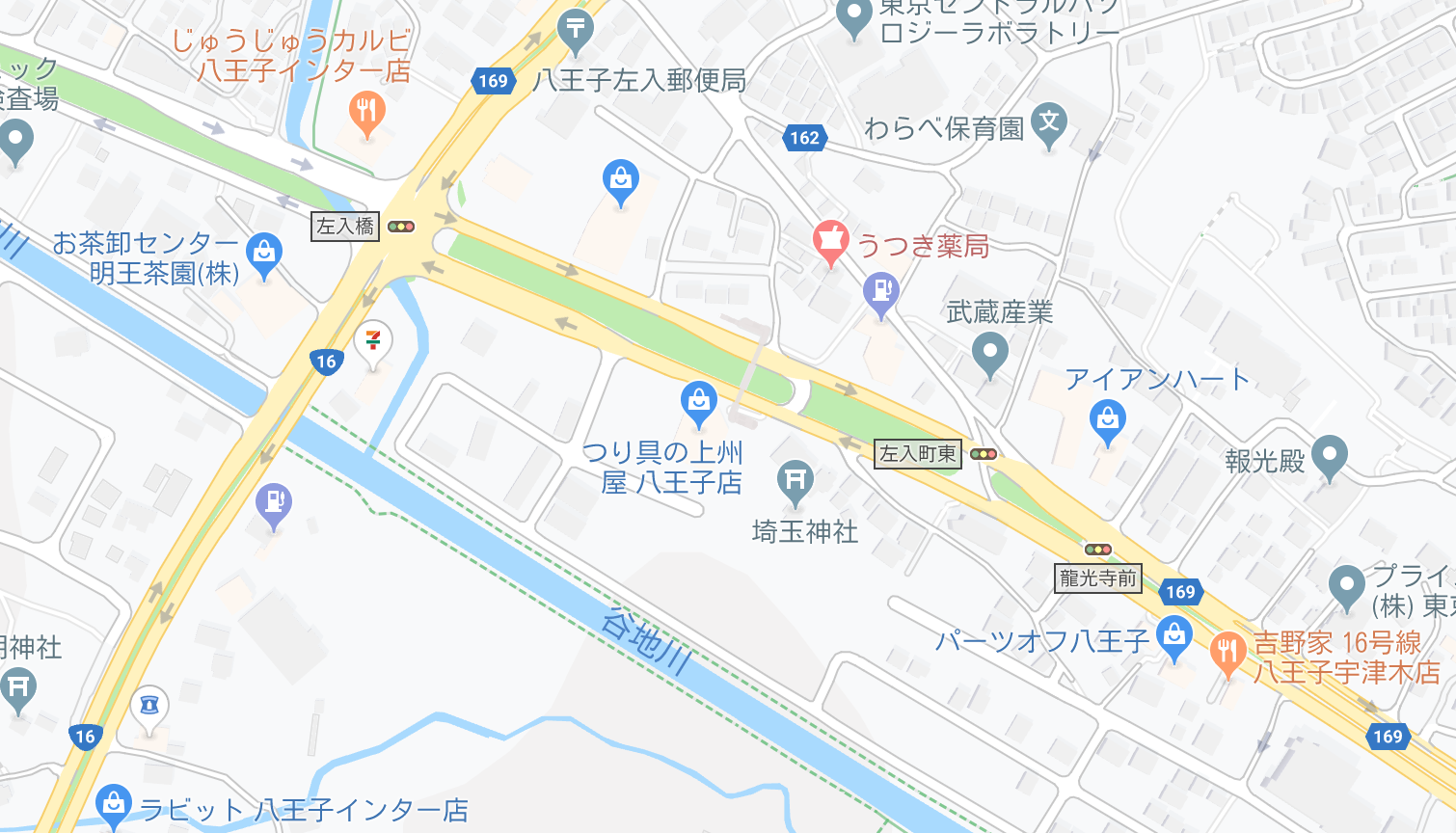Tap the わらべ保育園 school marker
The width and height of the screenshot is (1456, 833).
pyautogui.click(x=1049, y=124)
